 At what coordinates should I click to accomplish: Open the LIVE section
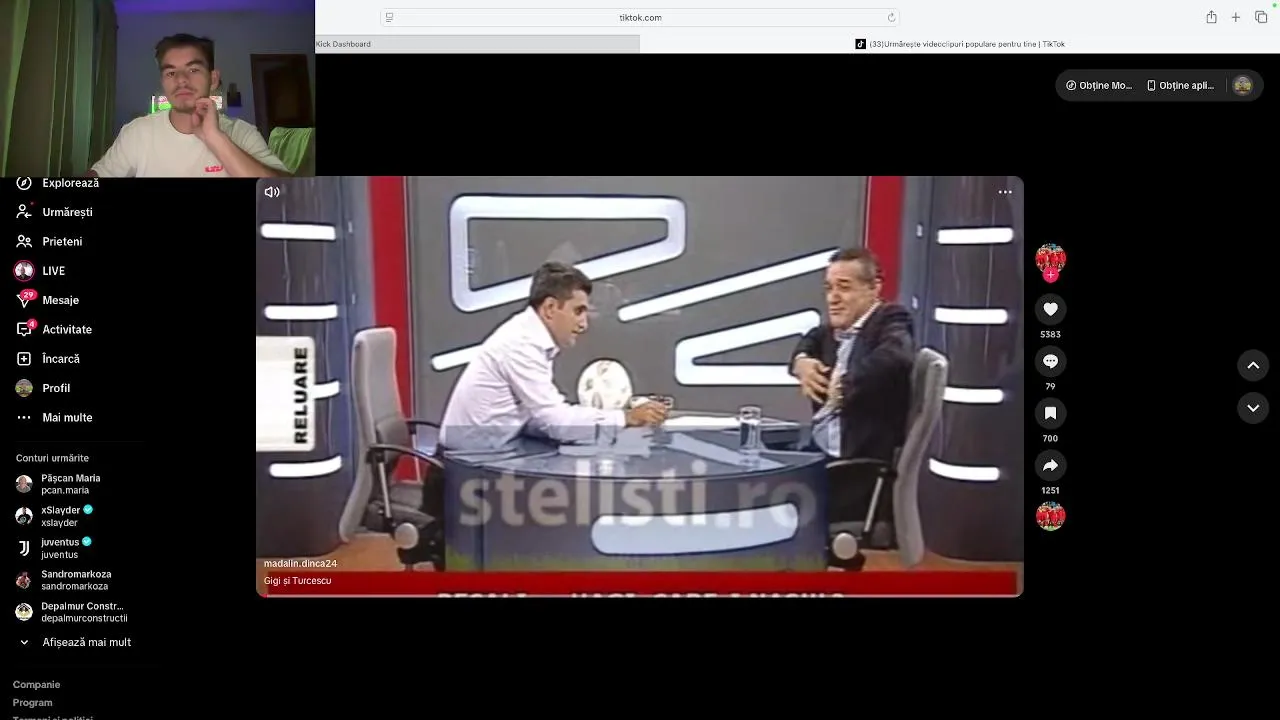tap(52, 271)
